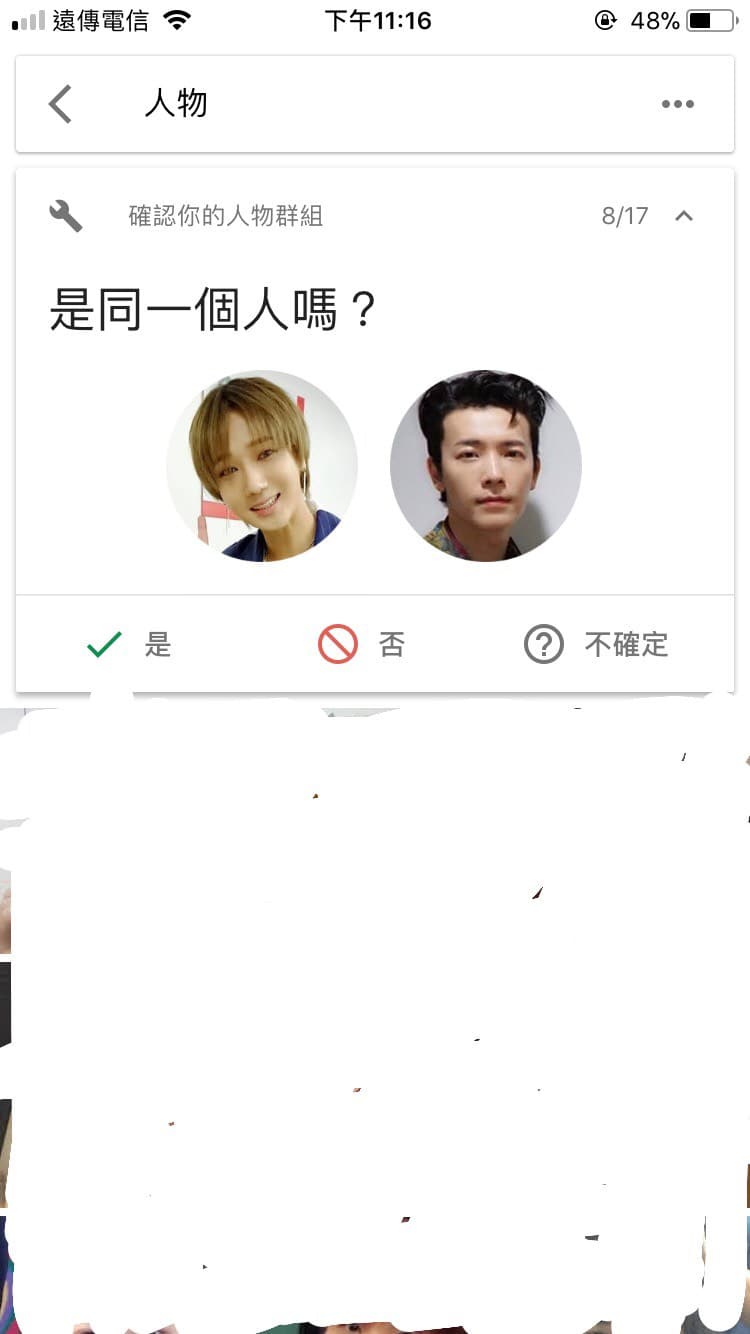The width and height of the screenshot is (750, 1334).
Task: Confirm same person with 是
Action: click(130, 645)
